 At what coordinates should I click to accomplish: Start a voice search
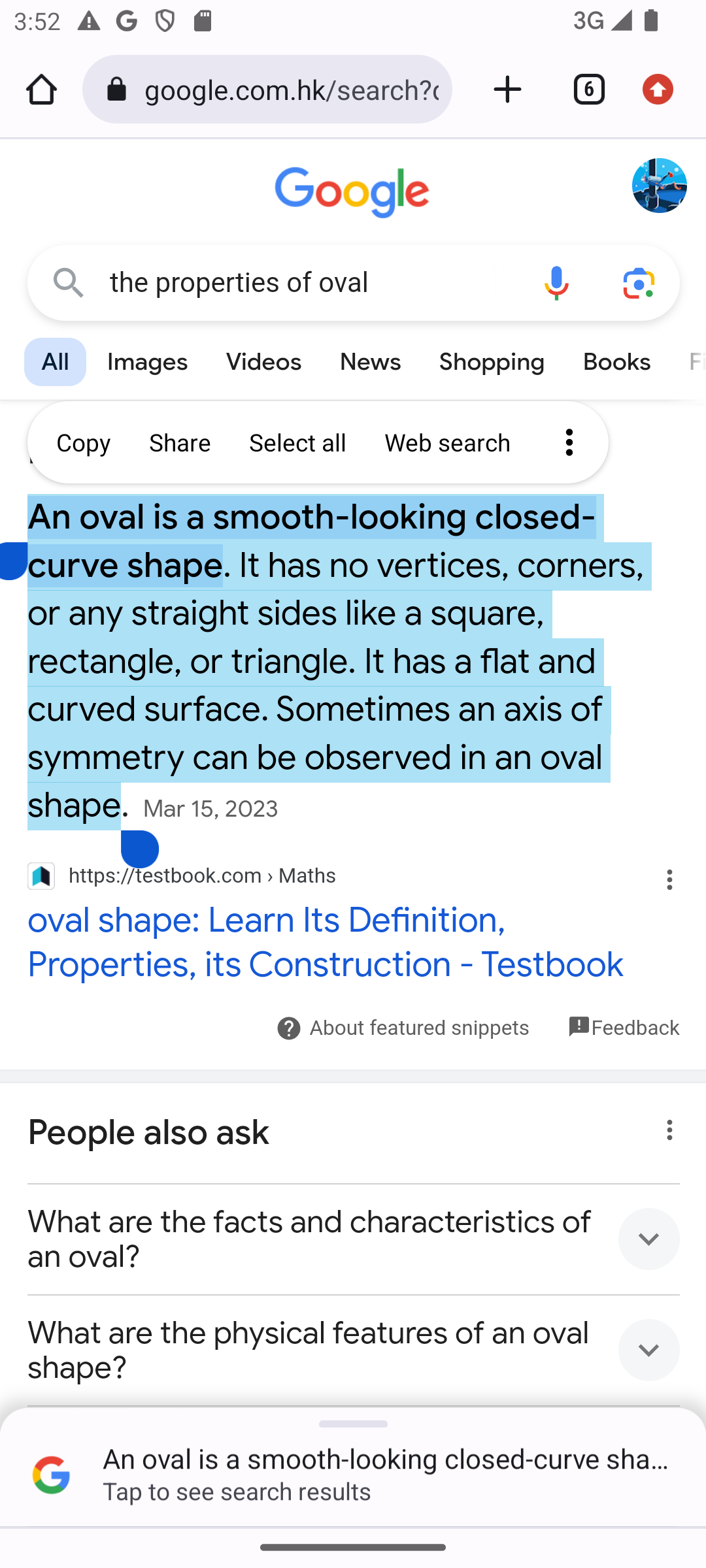556,283
